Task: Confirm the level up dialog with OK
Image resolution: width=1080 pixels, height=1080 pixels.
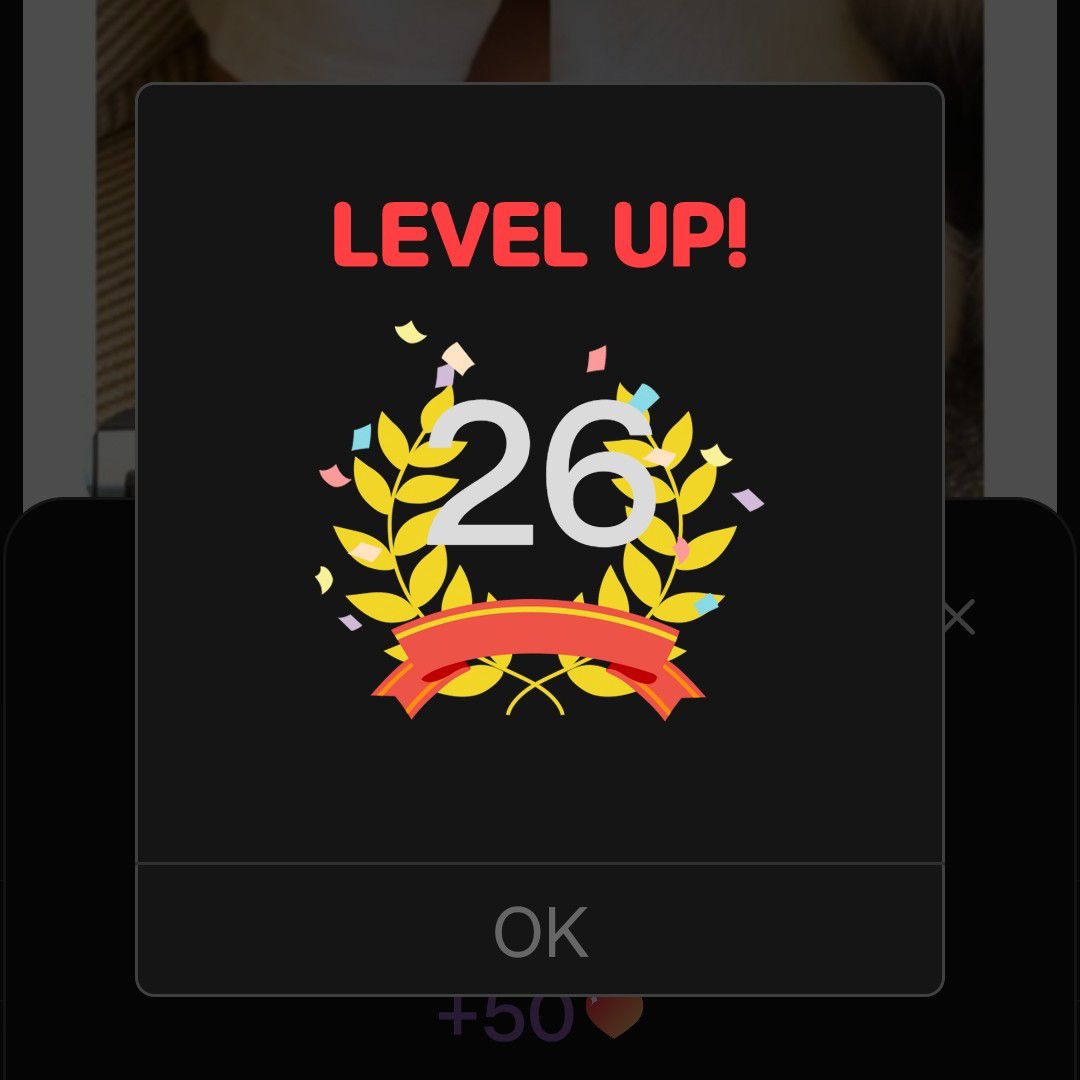Action: click(x=540, y=931)
